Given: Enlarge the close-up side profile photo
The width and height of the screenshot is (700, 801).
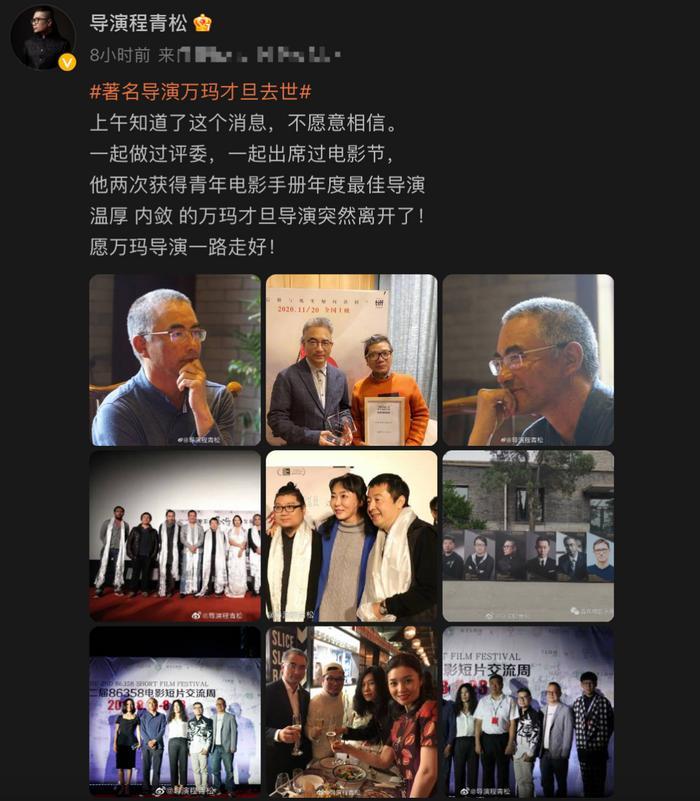Looking at the screenshot, I should (x=527, y=360).
